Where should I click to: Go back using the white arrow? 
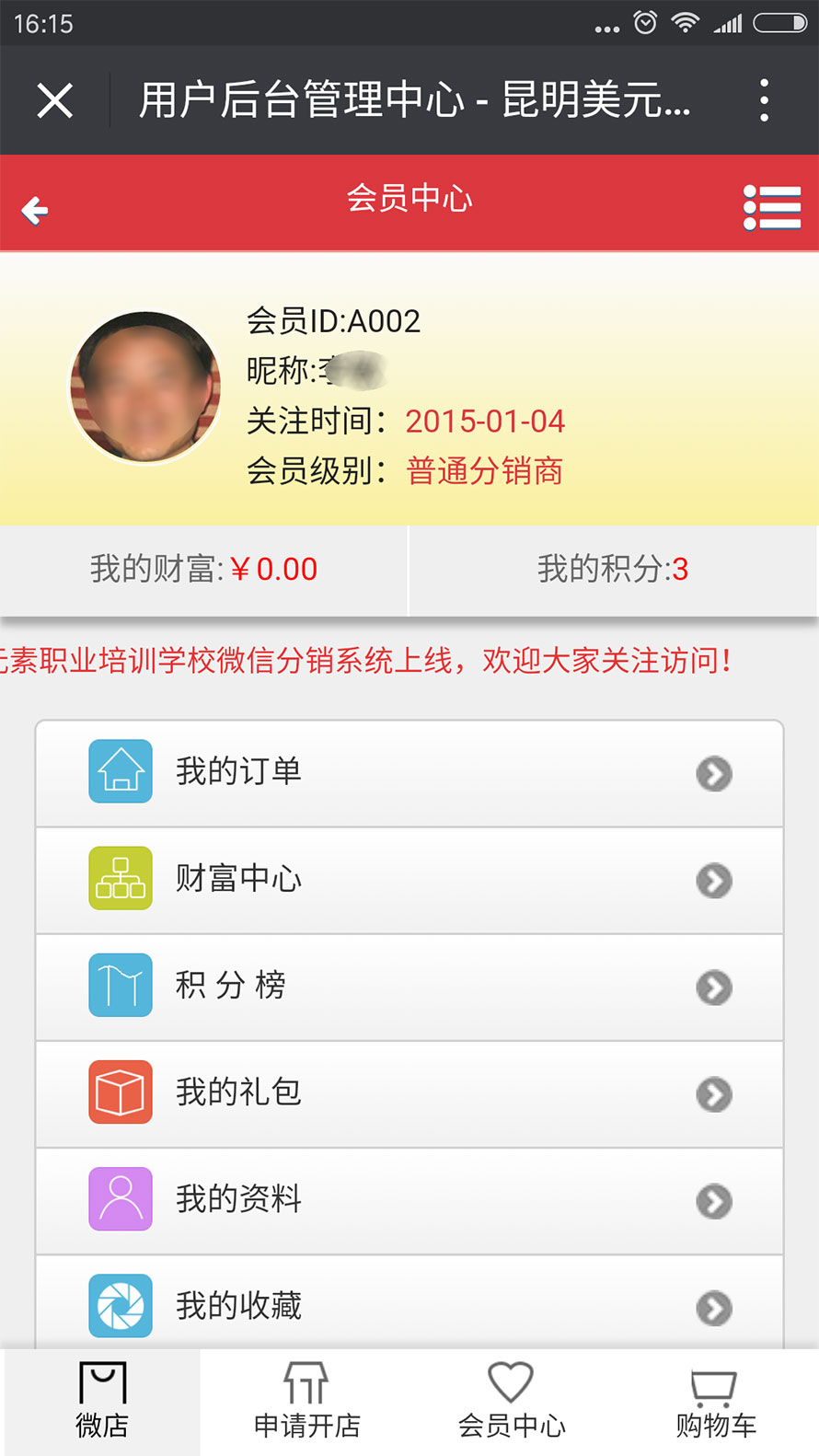tap(35, 211)
